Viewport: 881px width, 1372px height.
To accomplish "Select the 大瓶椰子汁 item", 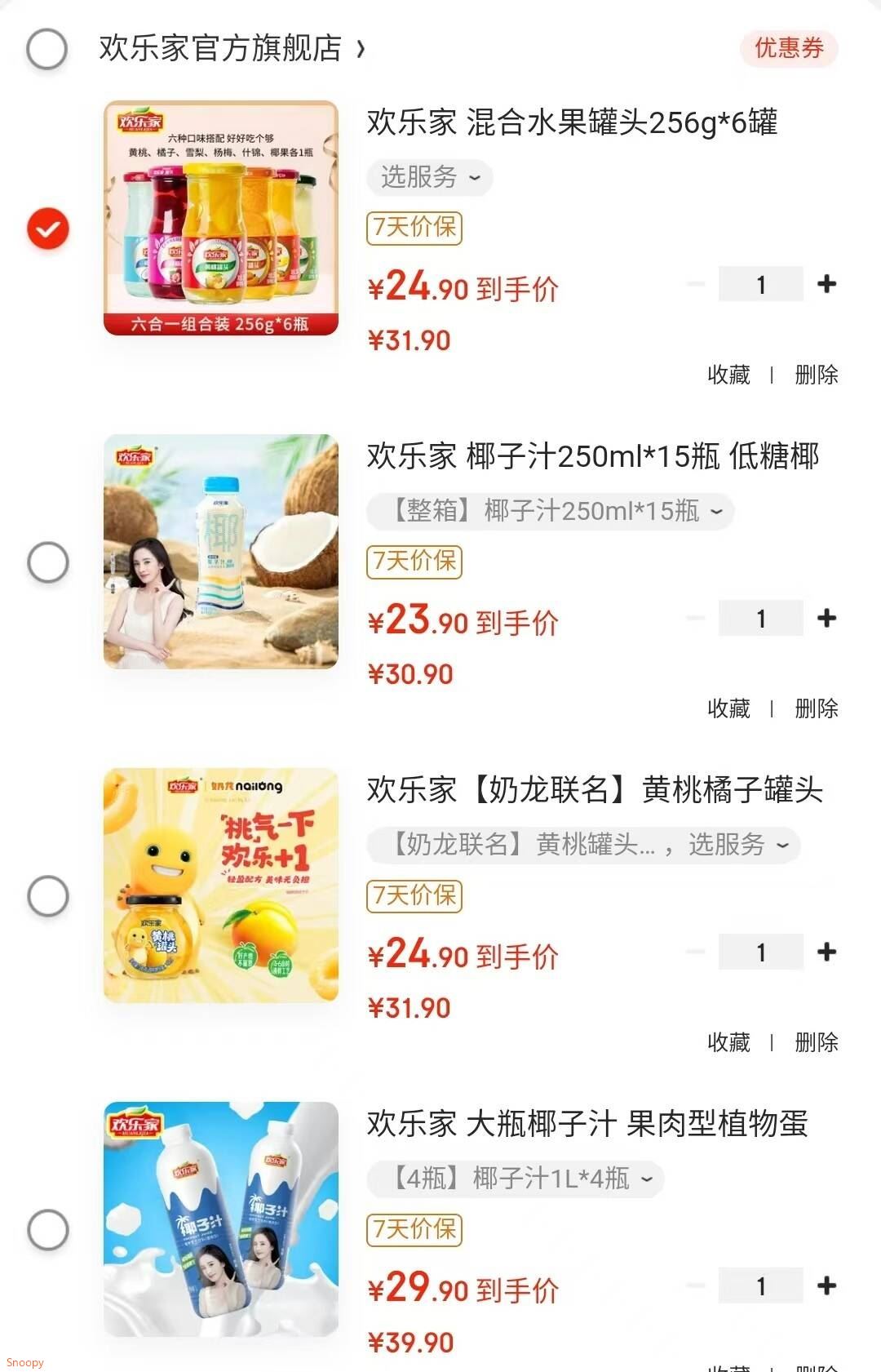I will pyautogui.click(x=48, y=1230).
